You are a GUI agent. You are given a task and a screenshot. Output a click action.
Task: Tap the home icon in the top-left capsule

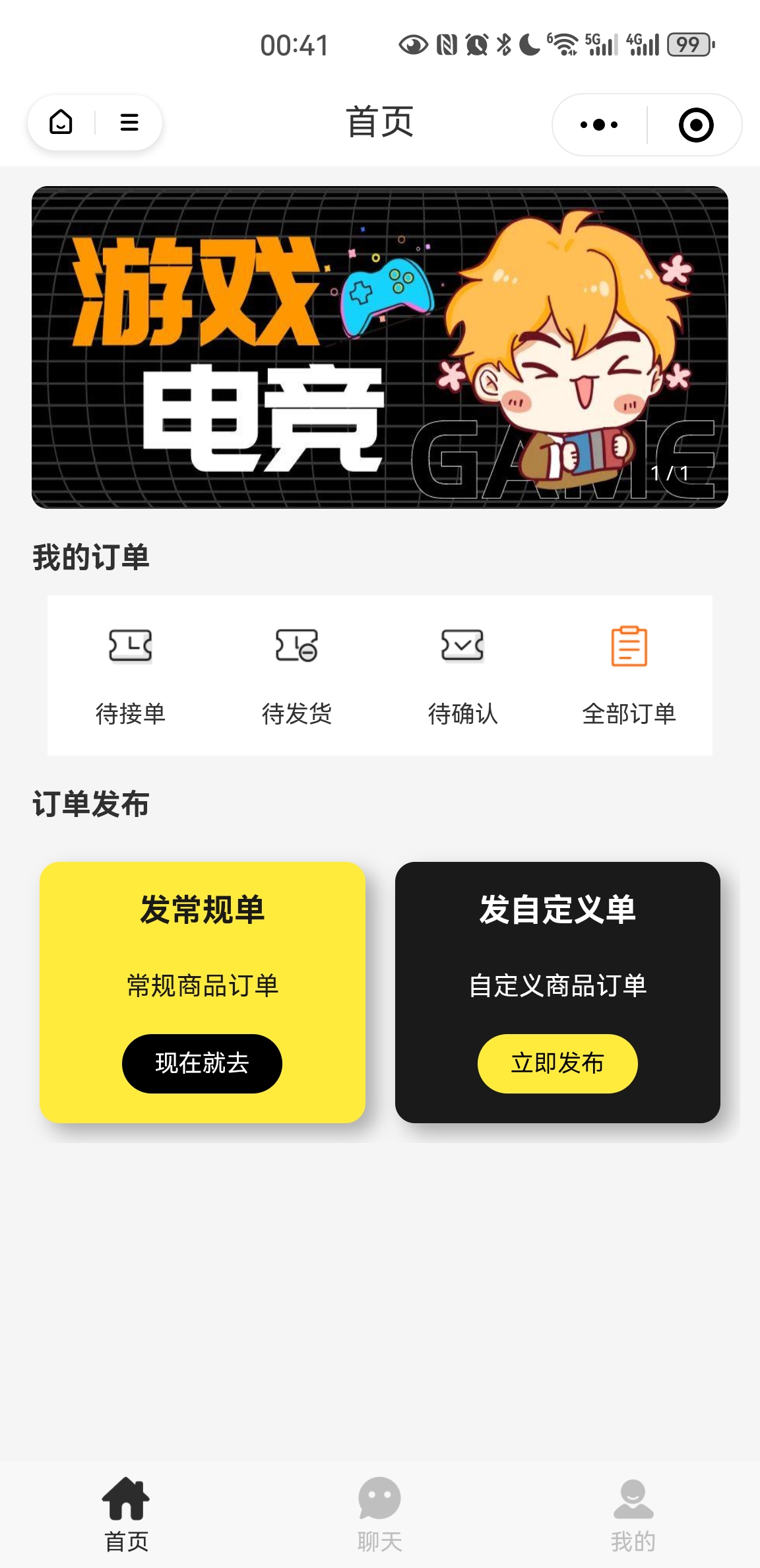61,123
